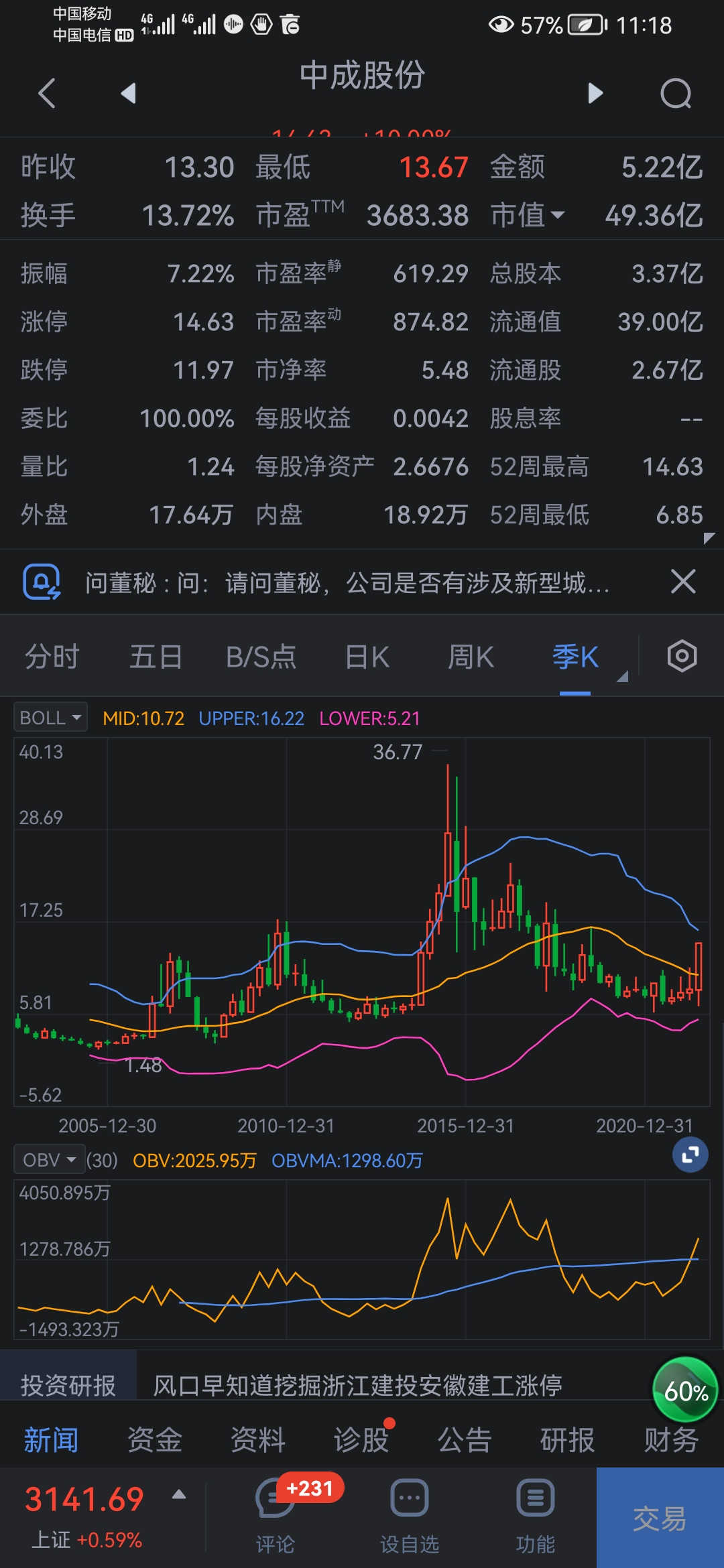Switch to 日K chart
This screenshot has width=724, height=1568.
click(x=367, y=657)
